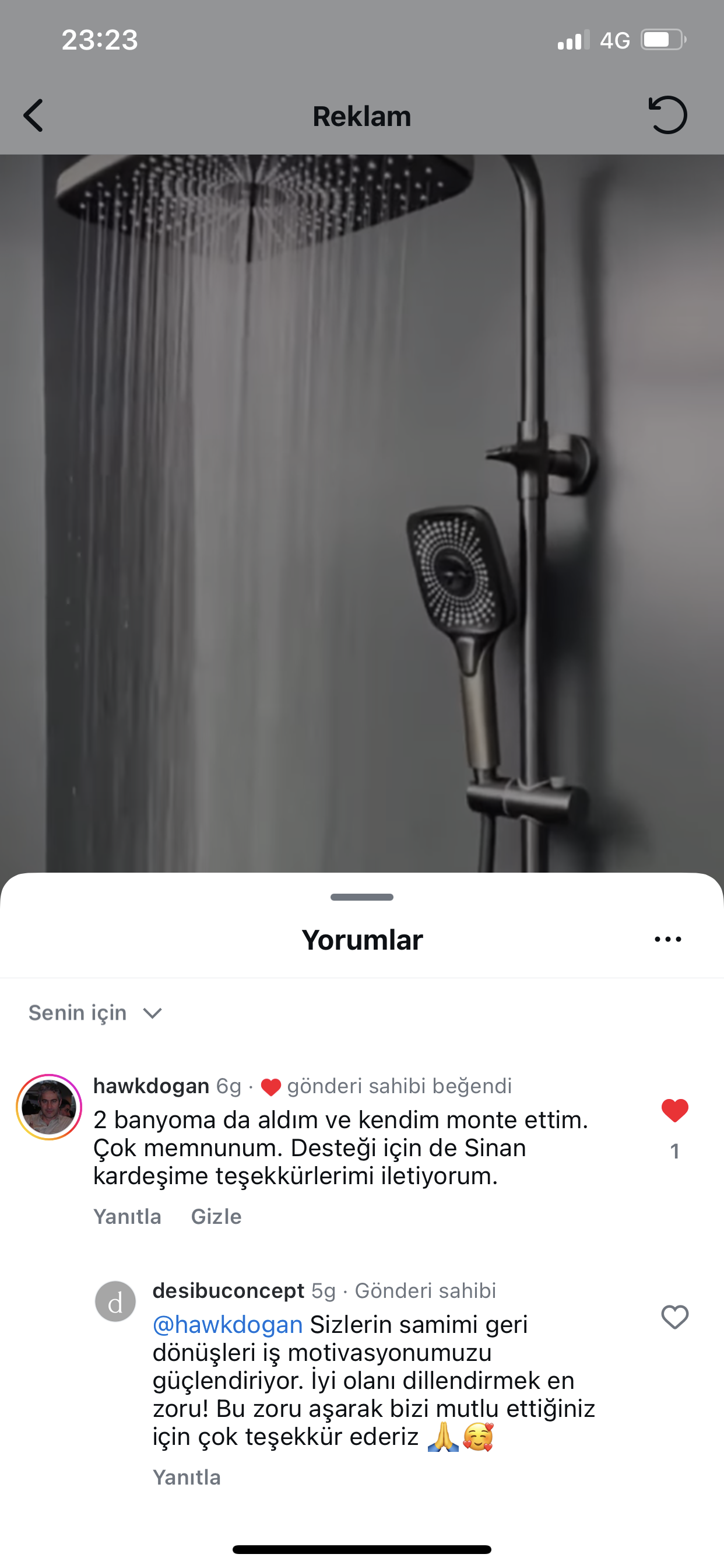
Task: Unlike hawkdogan's comment
Action: click(674, 1111)
